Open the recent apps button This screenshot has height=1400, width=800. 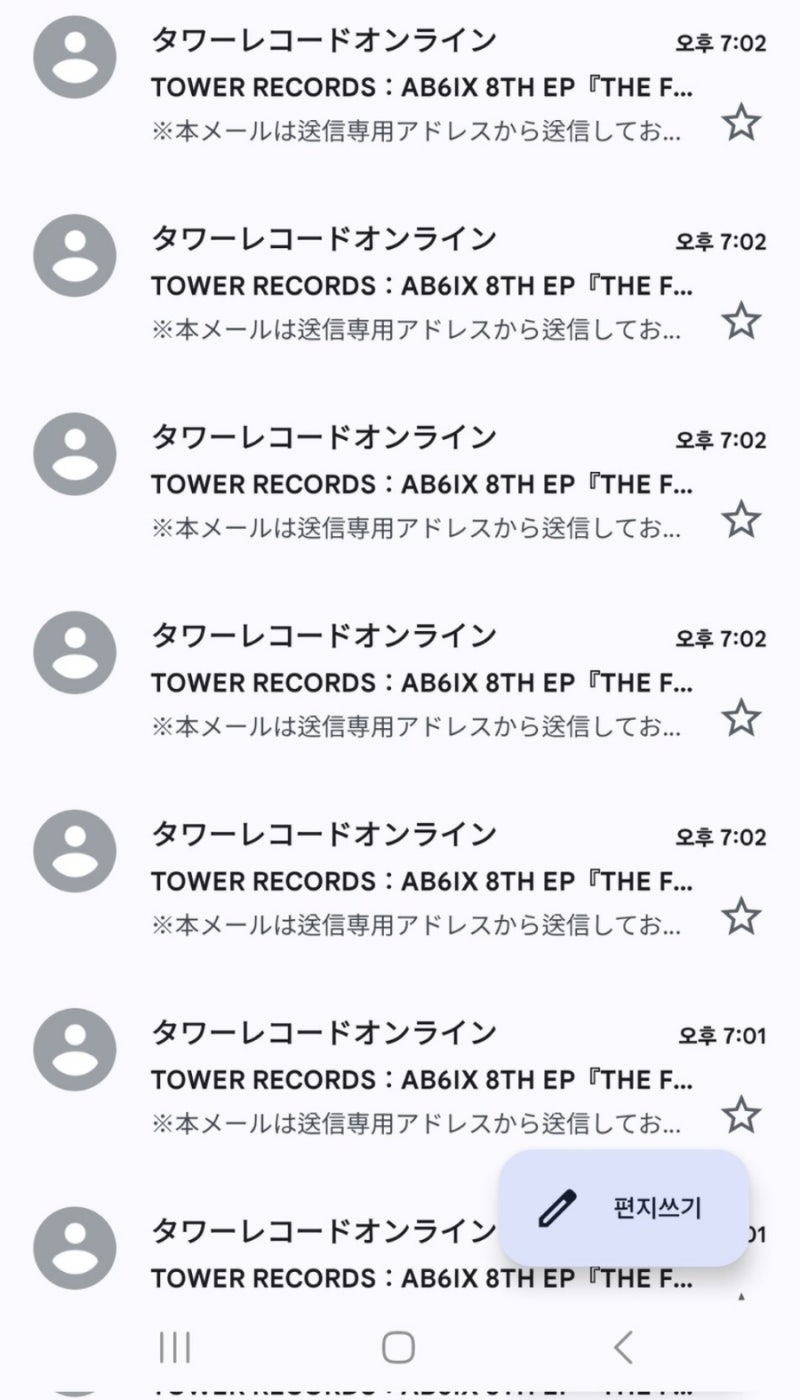175,1347
